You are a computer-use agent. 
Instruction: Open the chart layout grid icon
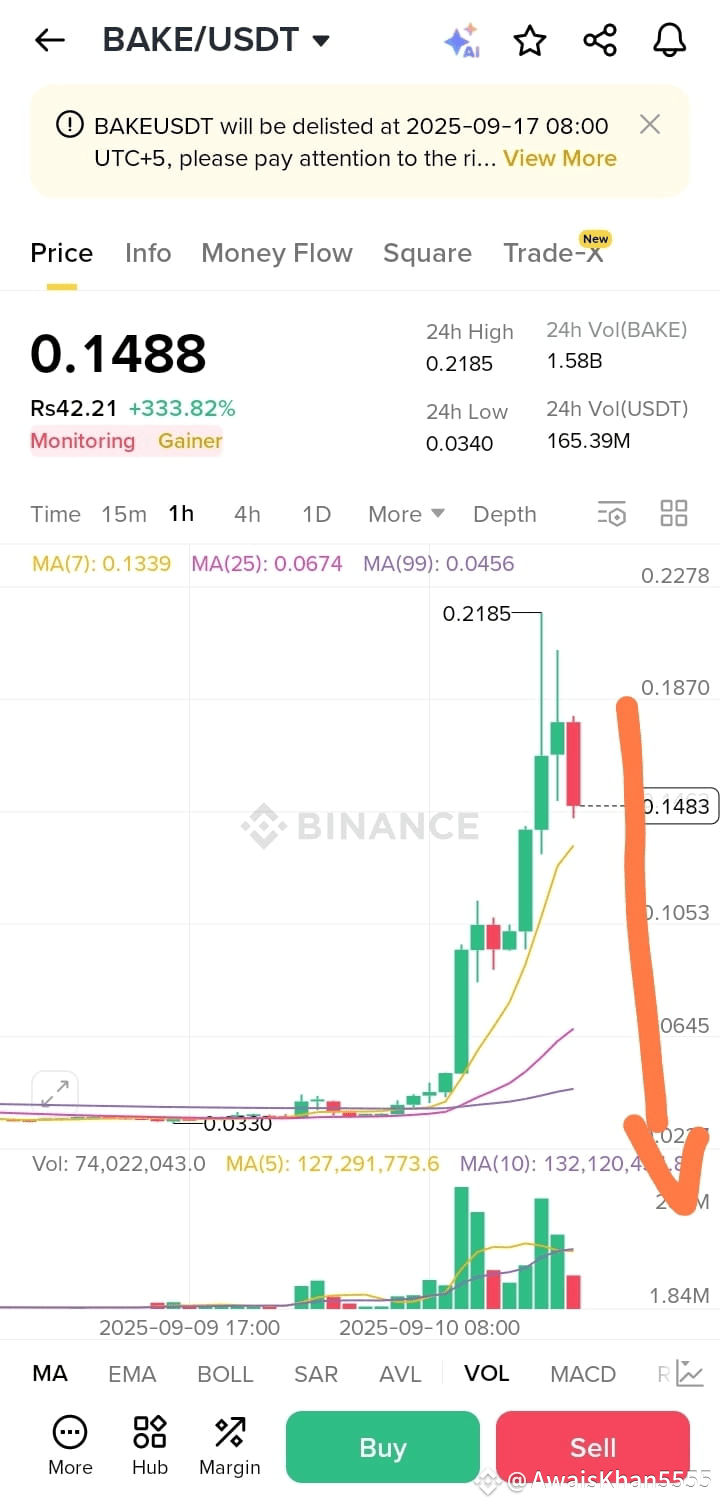coord(673,513)
